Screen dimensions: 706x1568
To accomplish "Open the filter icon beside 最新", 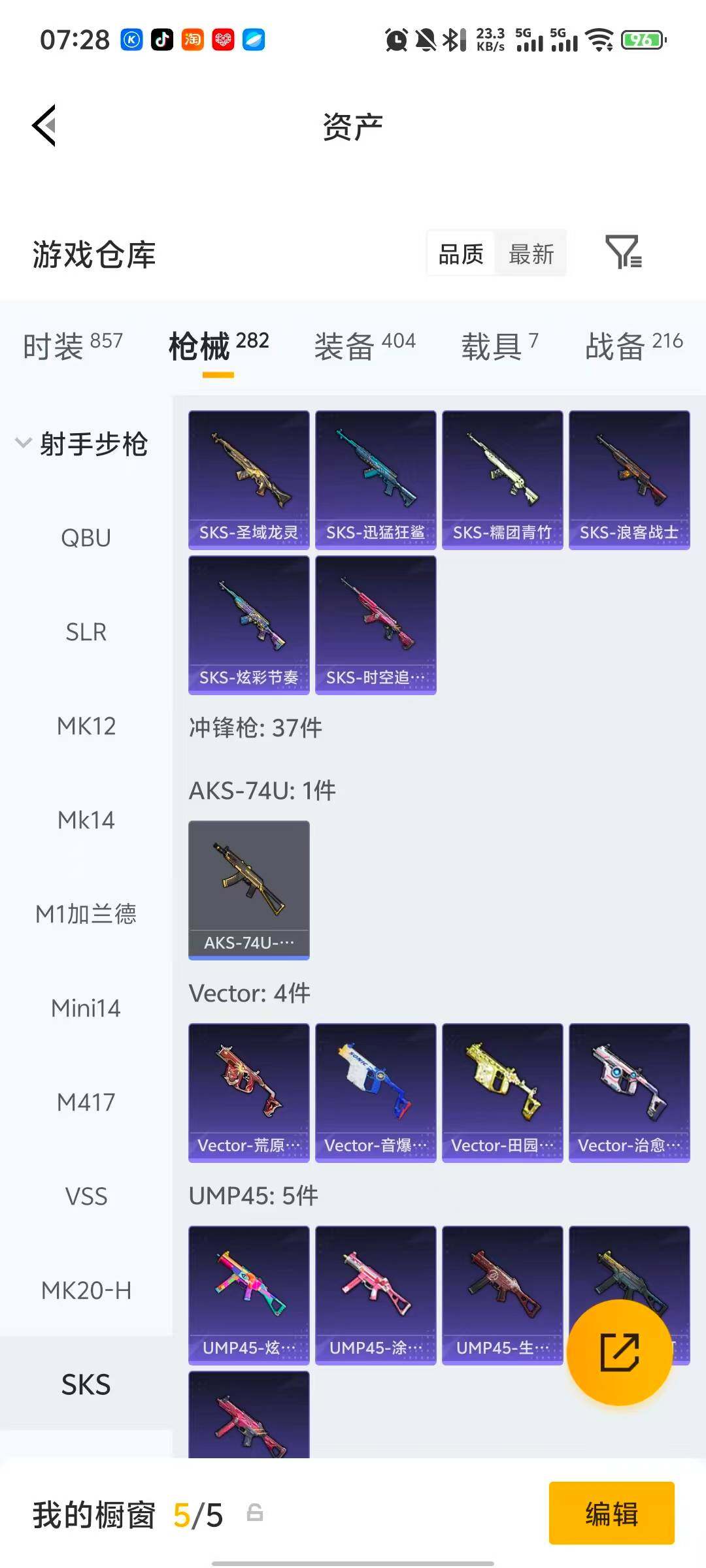I will pos(622,253).
